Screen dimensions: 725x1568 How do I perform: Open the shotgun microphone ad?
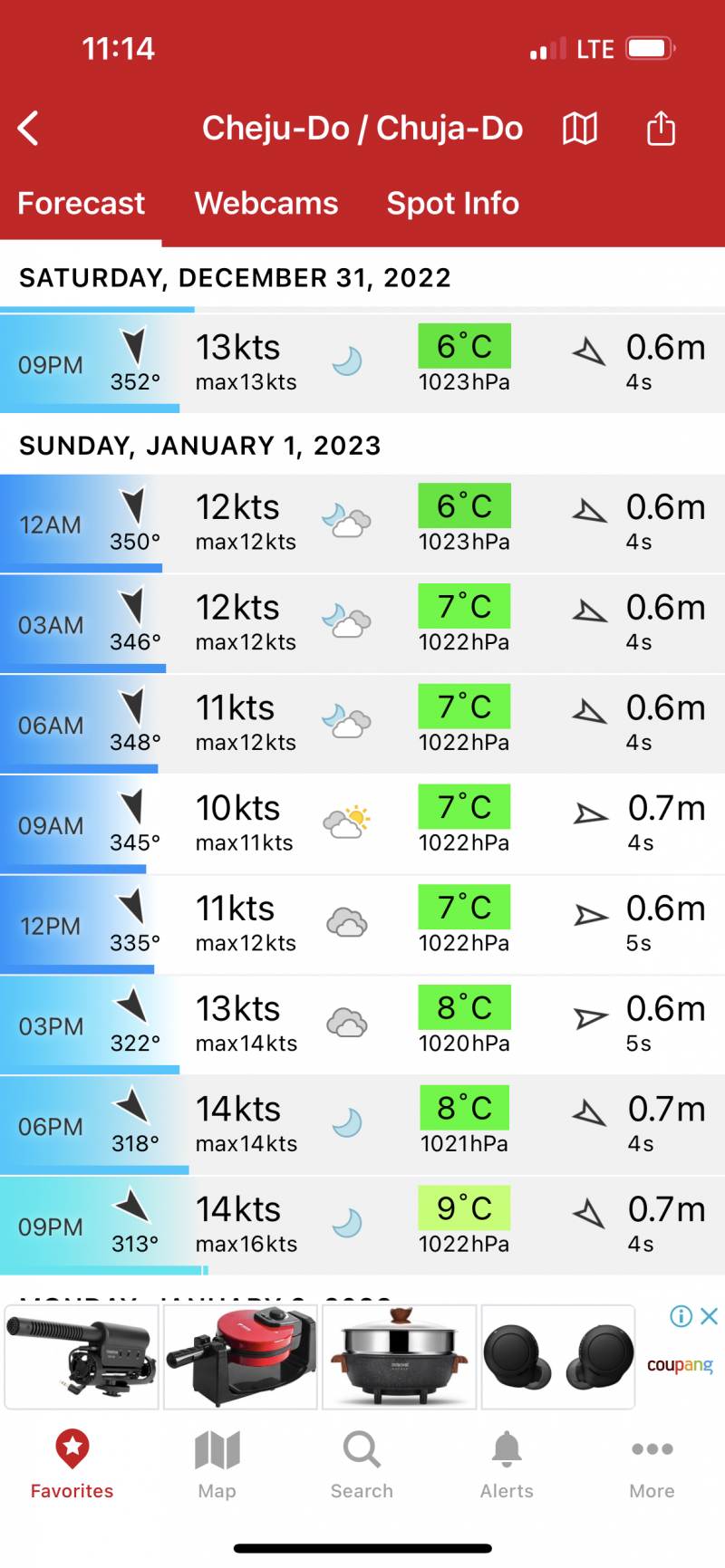pyautogui.click(x=82, y=1357)
